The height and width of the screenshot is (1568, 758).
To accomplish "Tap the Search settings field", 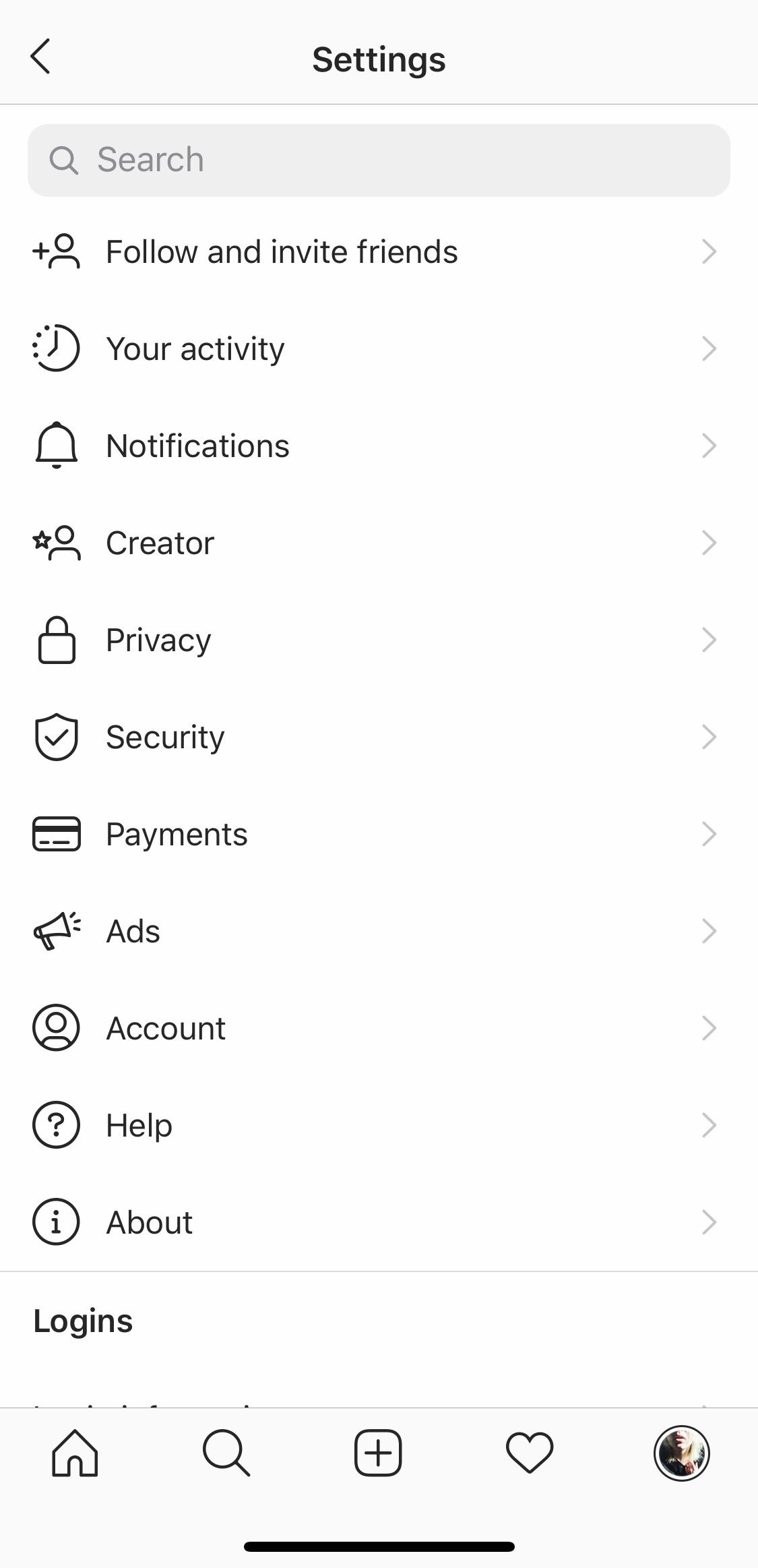I will point(379,160).
